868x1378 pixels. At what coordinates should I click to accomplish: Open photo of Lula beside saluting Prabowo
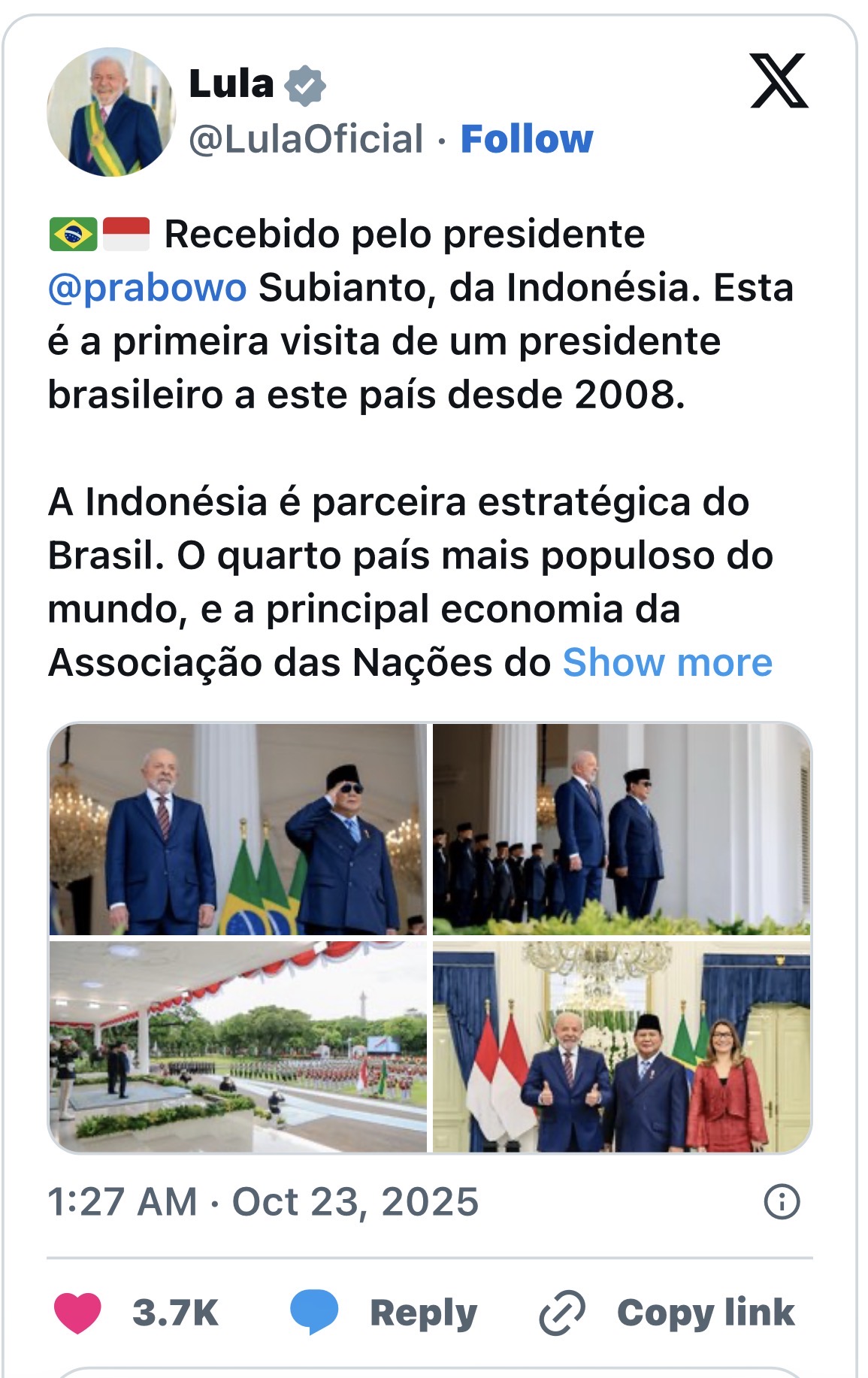tap(238, 829)
